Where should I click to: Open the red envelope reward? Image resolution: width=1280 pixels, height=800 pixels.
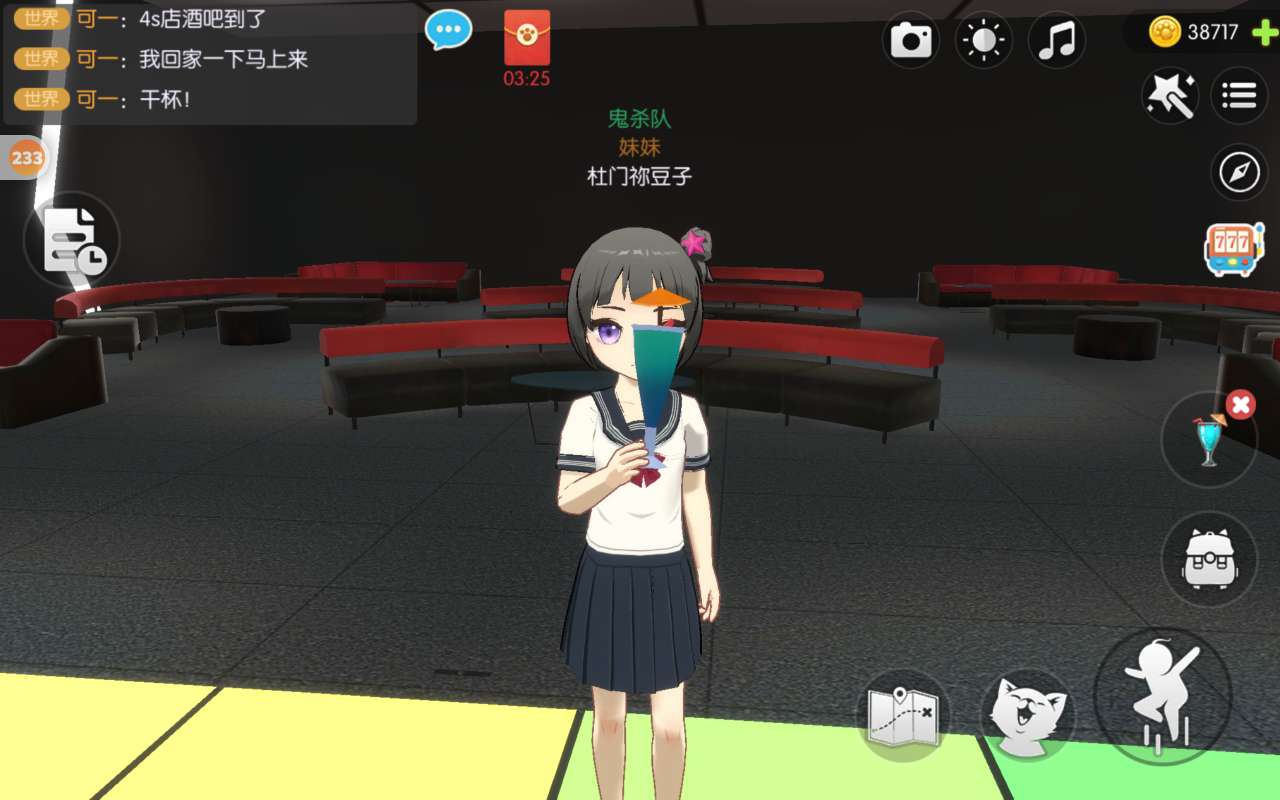pos(527,38)
